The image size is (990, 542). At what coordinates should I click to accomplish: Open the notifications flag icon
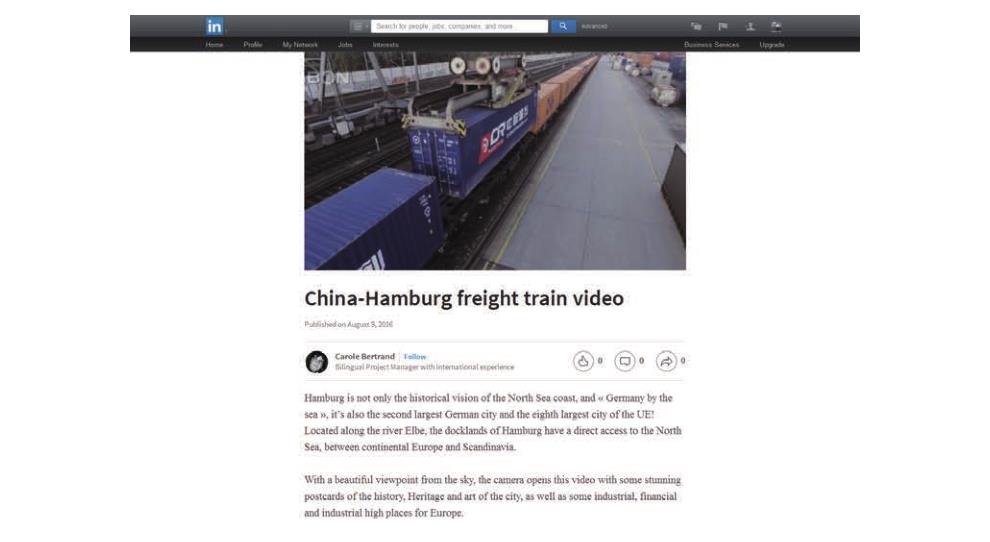tap(723, 26)
